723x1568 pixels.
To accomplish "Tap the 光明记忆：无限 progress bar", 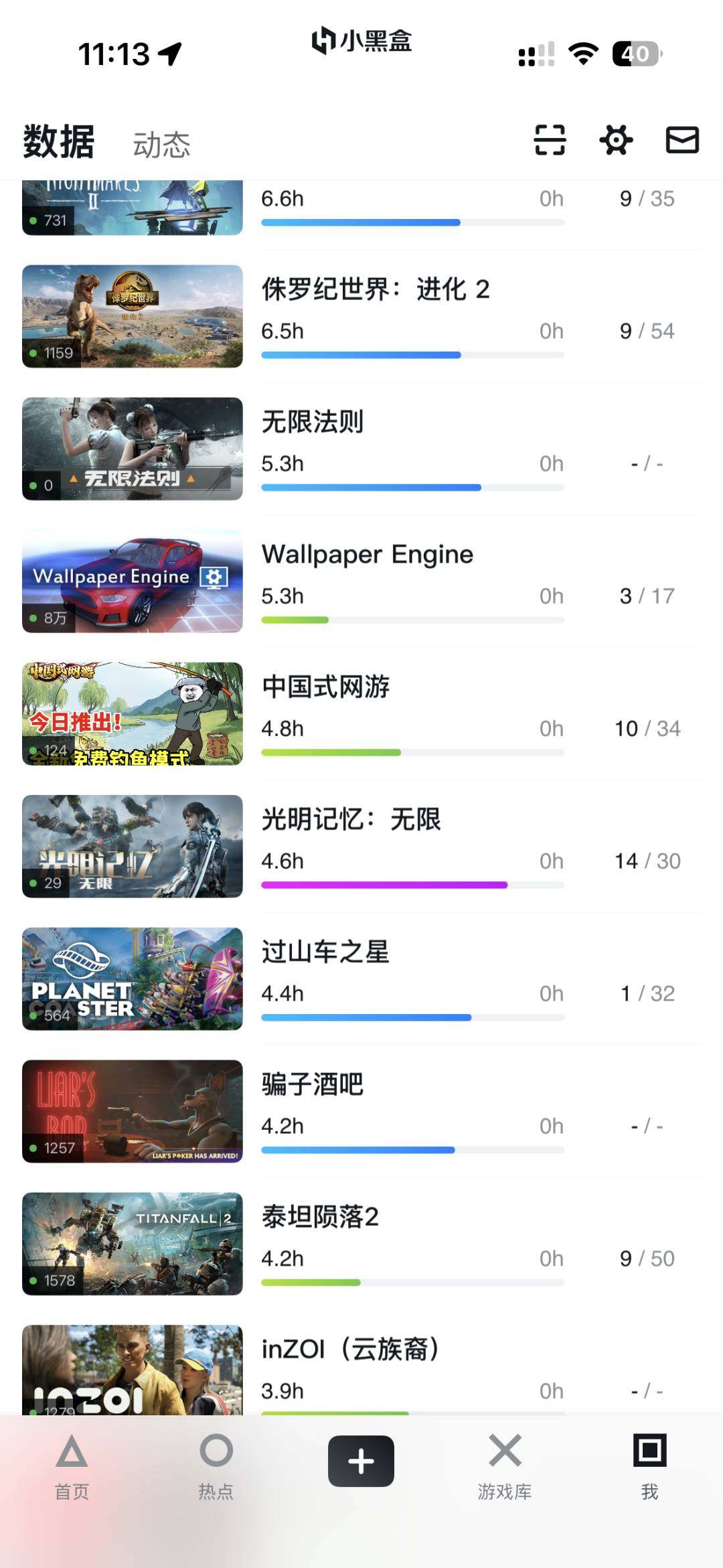I will (412, 884).
